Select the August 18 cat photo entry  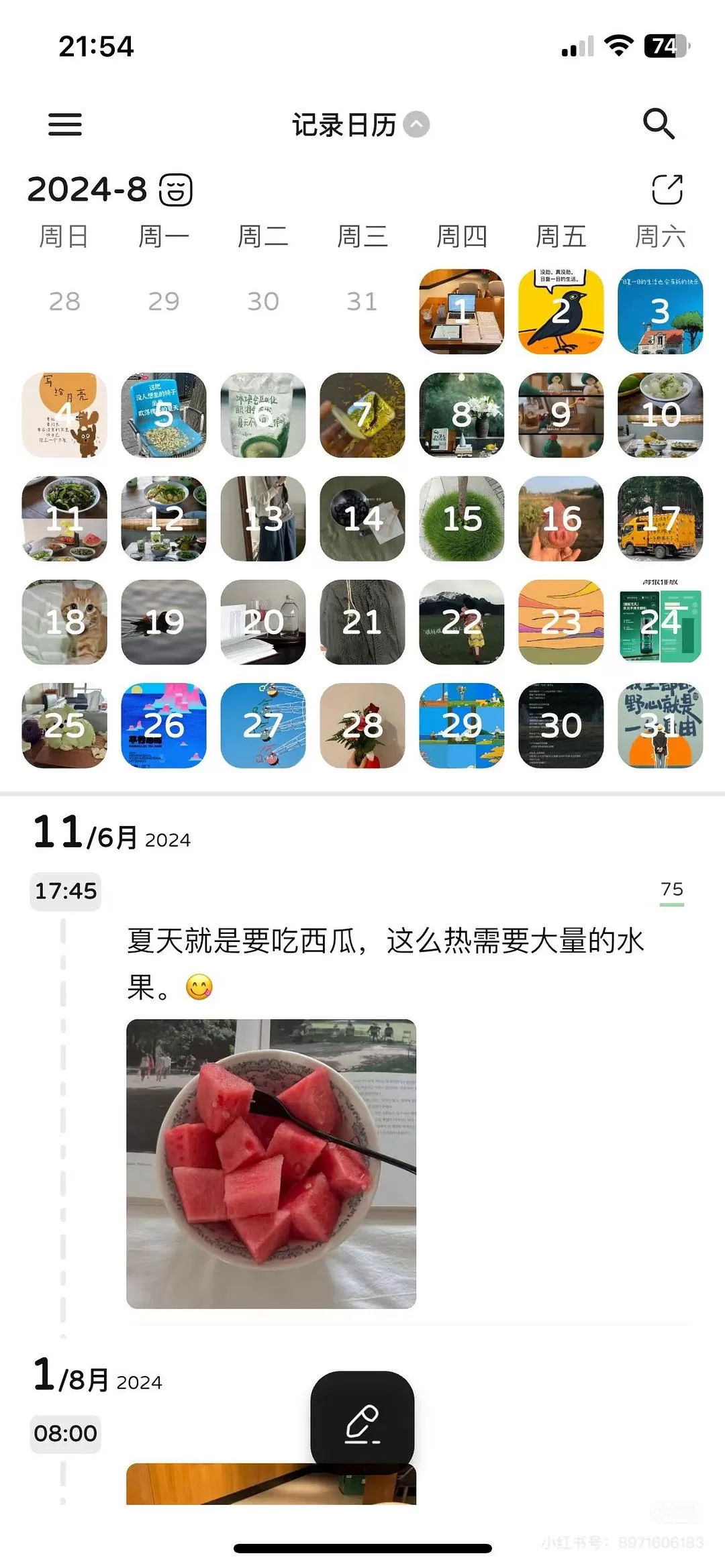tap(64, 623)
